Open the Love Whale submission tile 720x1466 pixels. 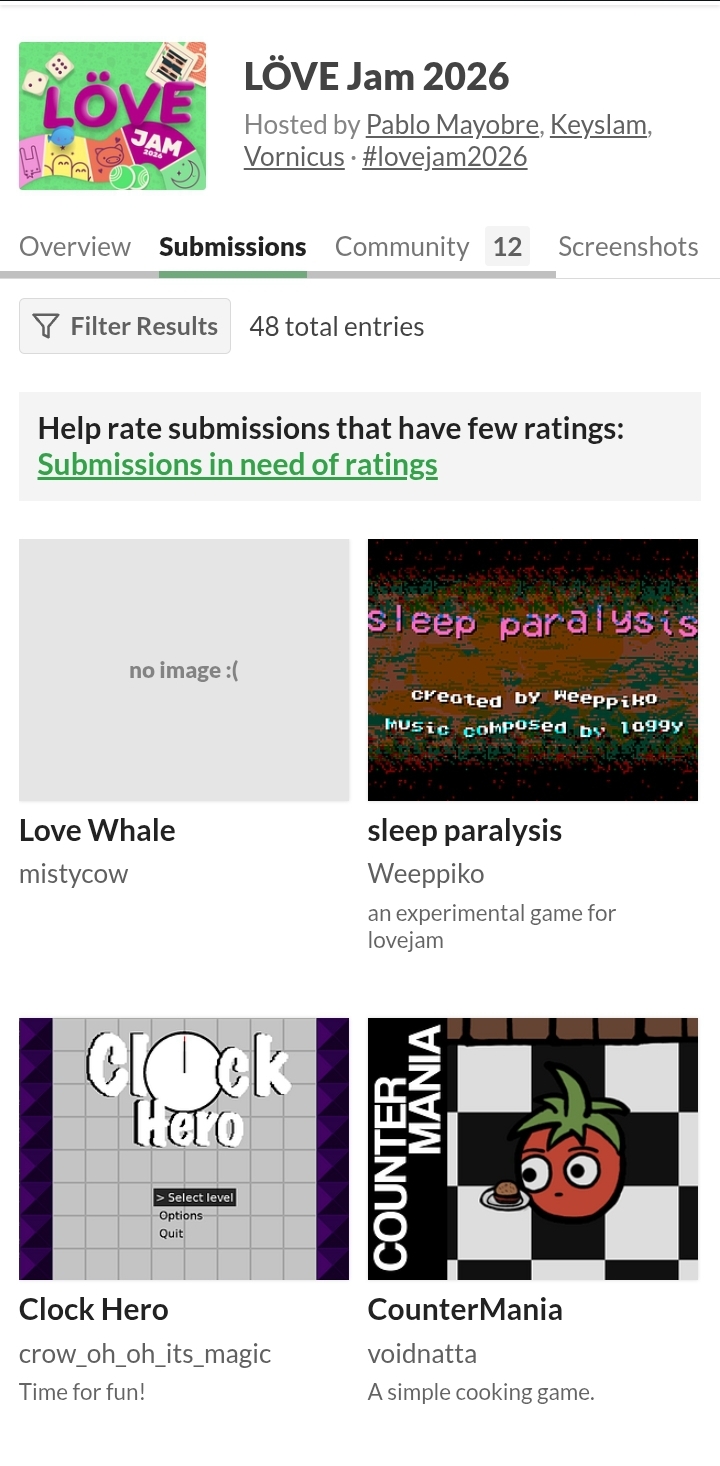(184, 670)
